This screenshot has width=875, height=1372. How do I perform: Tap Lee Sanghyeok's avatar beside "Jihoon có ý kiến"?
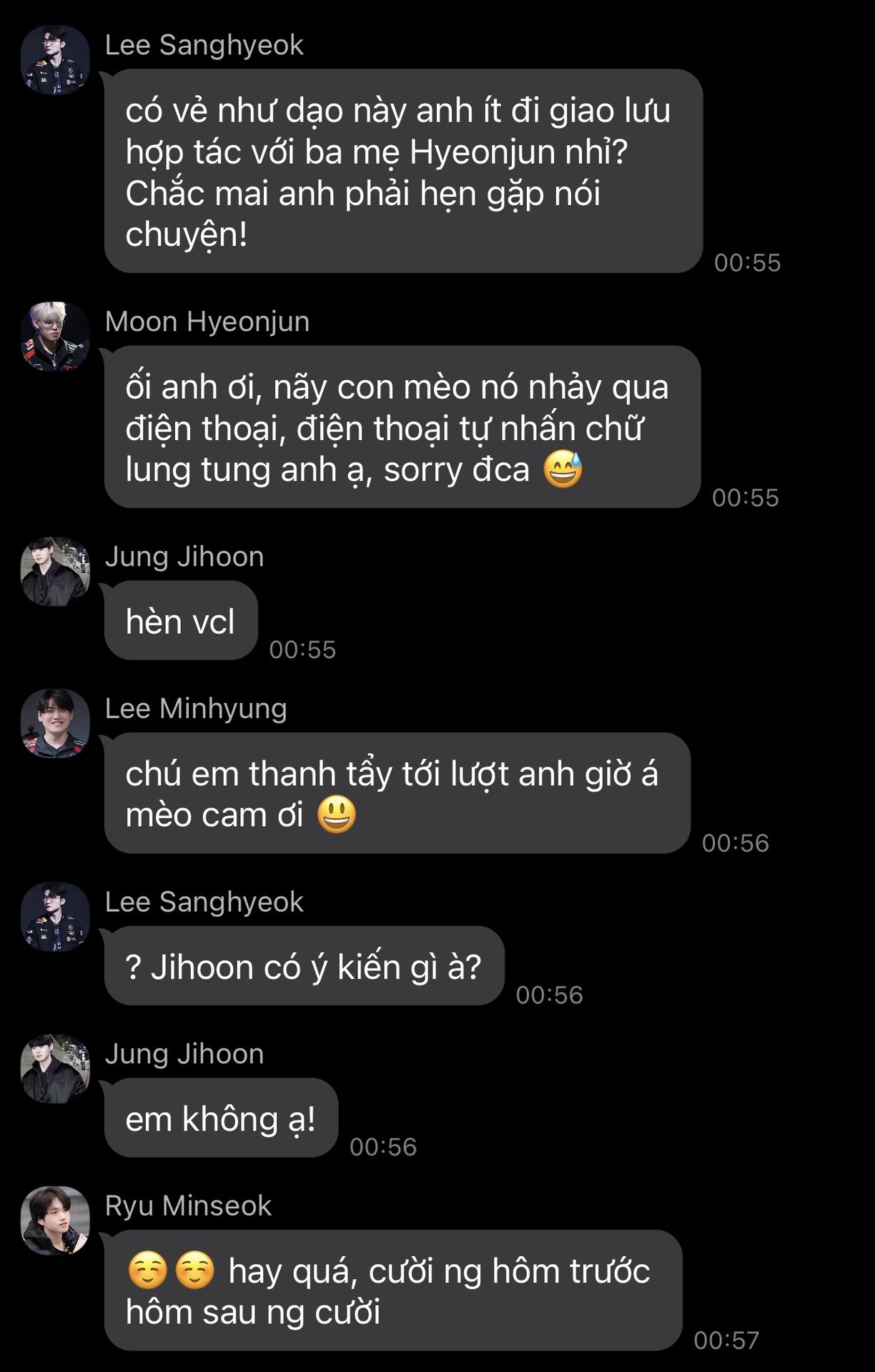pos(55,917)
